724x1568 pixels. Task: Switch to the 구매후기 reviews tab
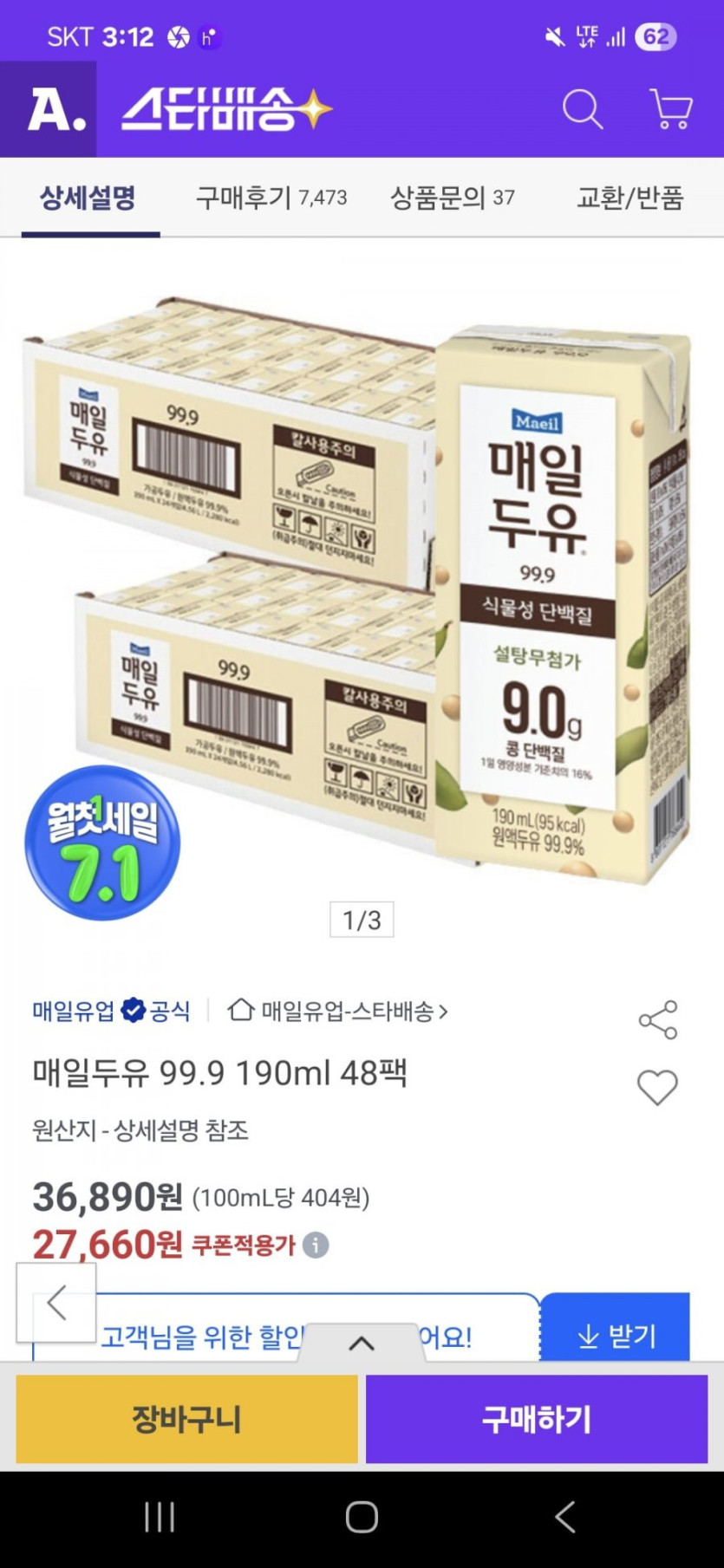(x=271, y=198)
